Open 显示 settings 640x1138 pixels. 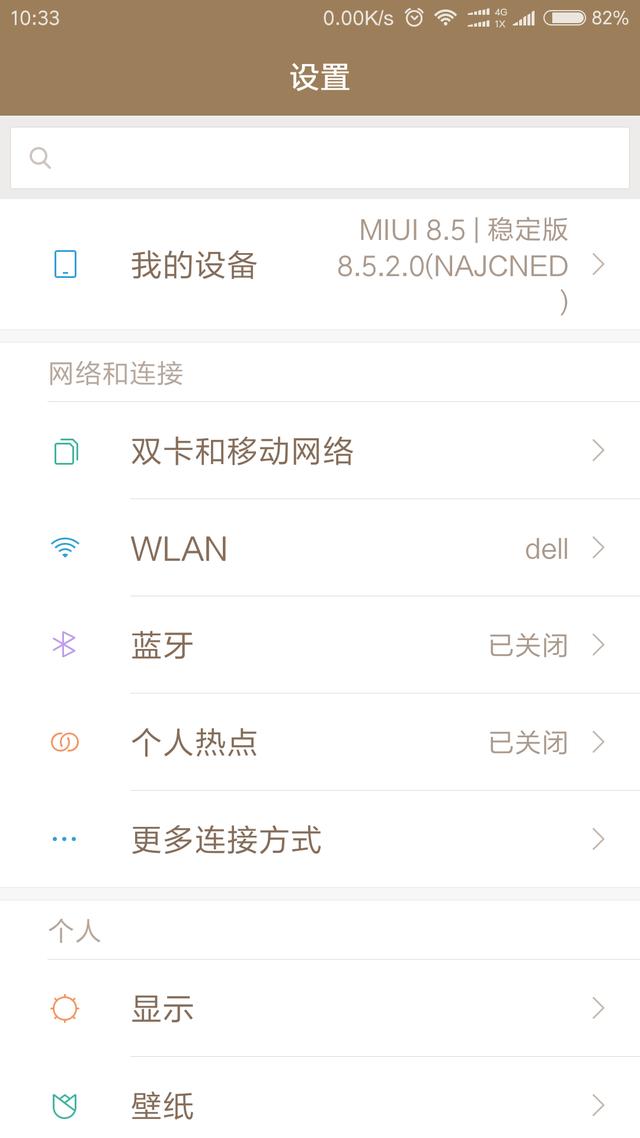[320, 1008]
